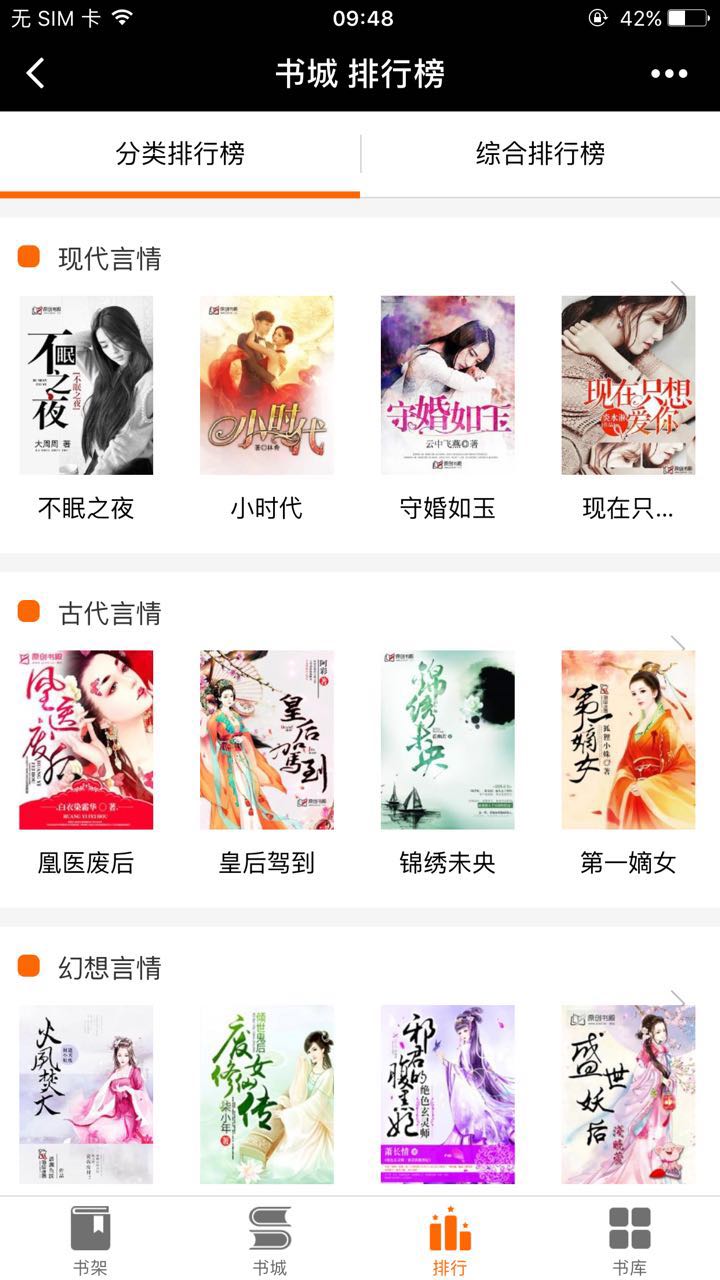The height and width of the screenshot is (1280, 720).
Task: Go to the 书架 bookshelf tab
Action: point(90,1240)
